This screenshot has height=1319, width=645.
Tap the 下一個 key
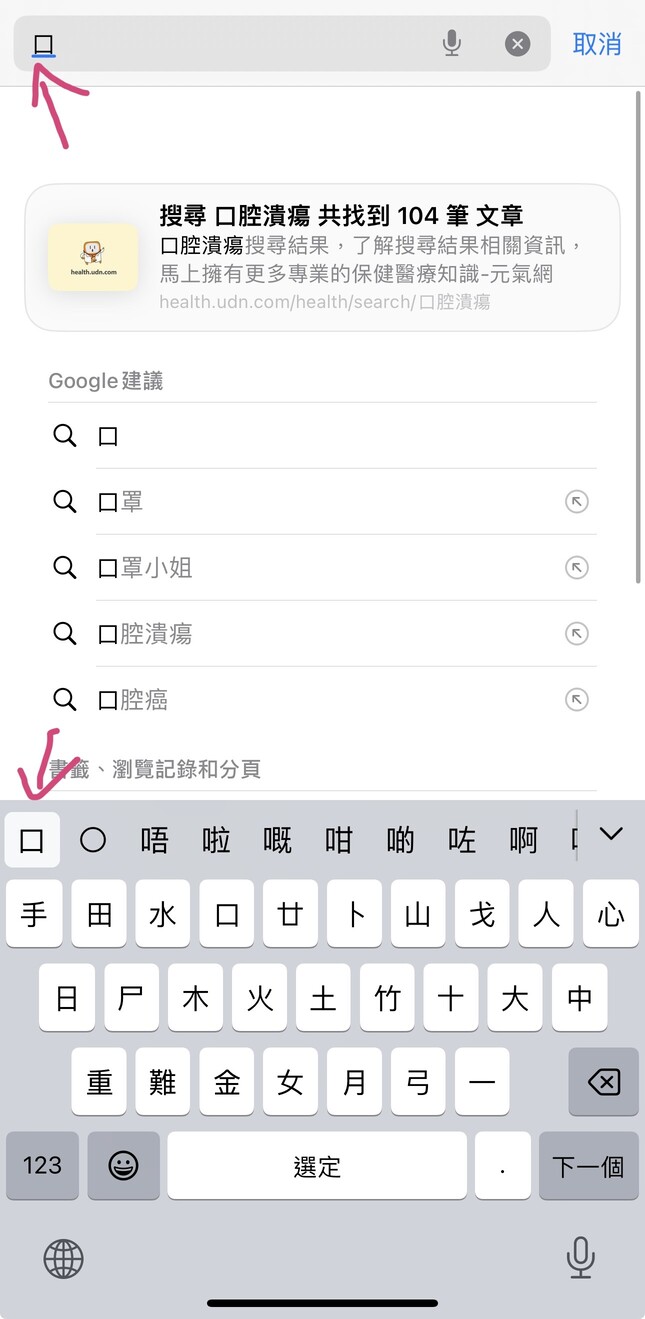(x=588, y=1165)
